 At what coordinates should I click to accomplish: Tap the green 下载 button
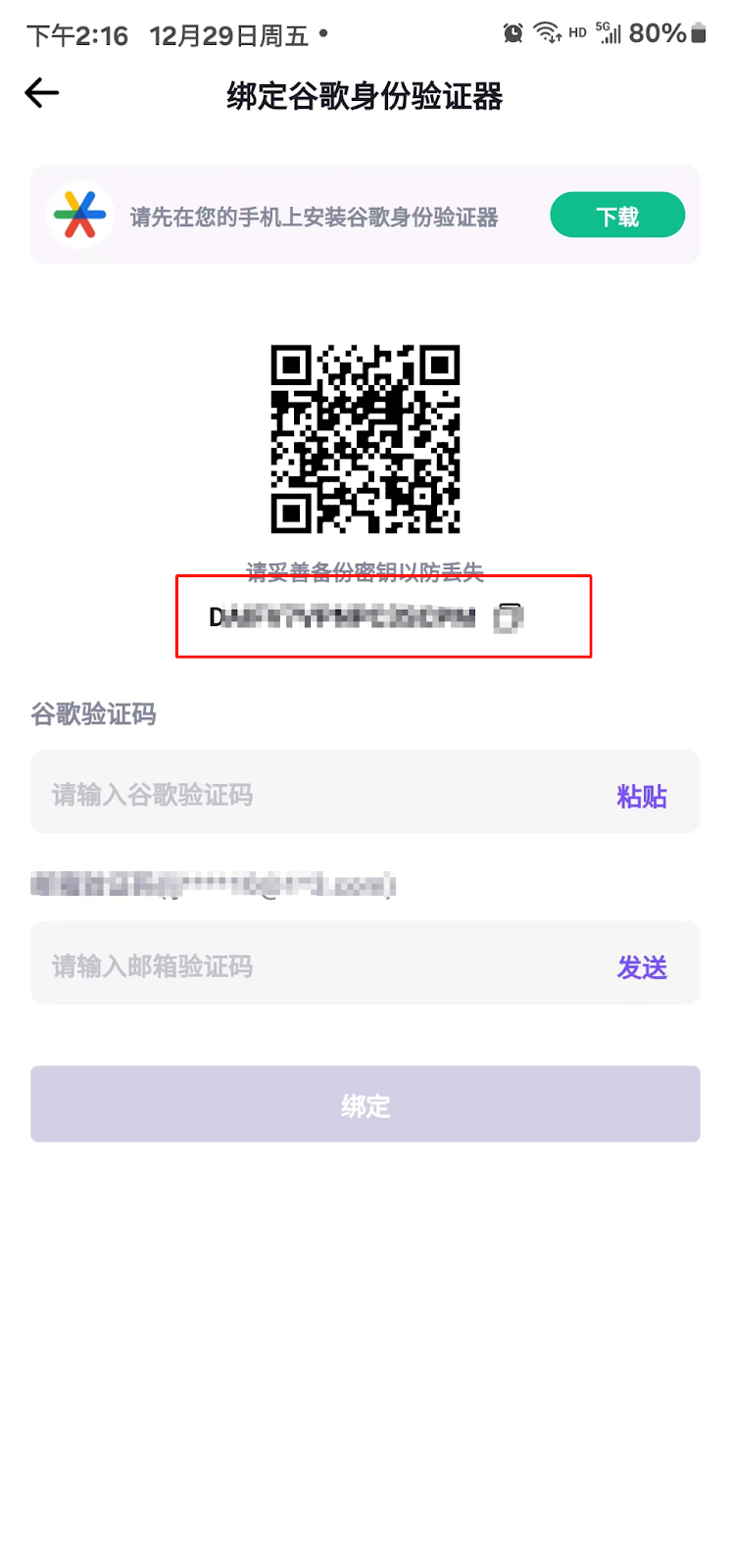click(616, 216)
